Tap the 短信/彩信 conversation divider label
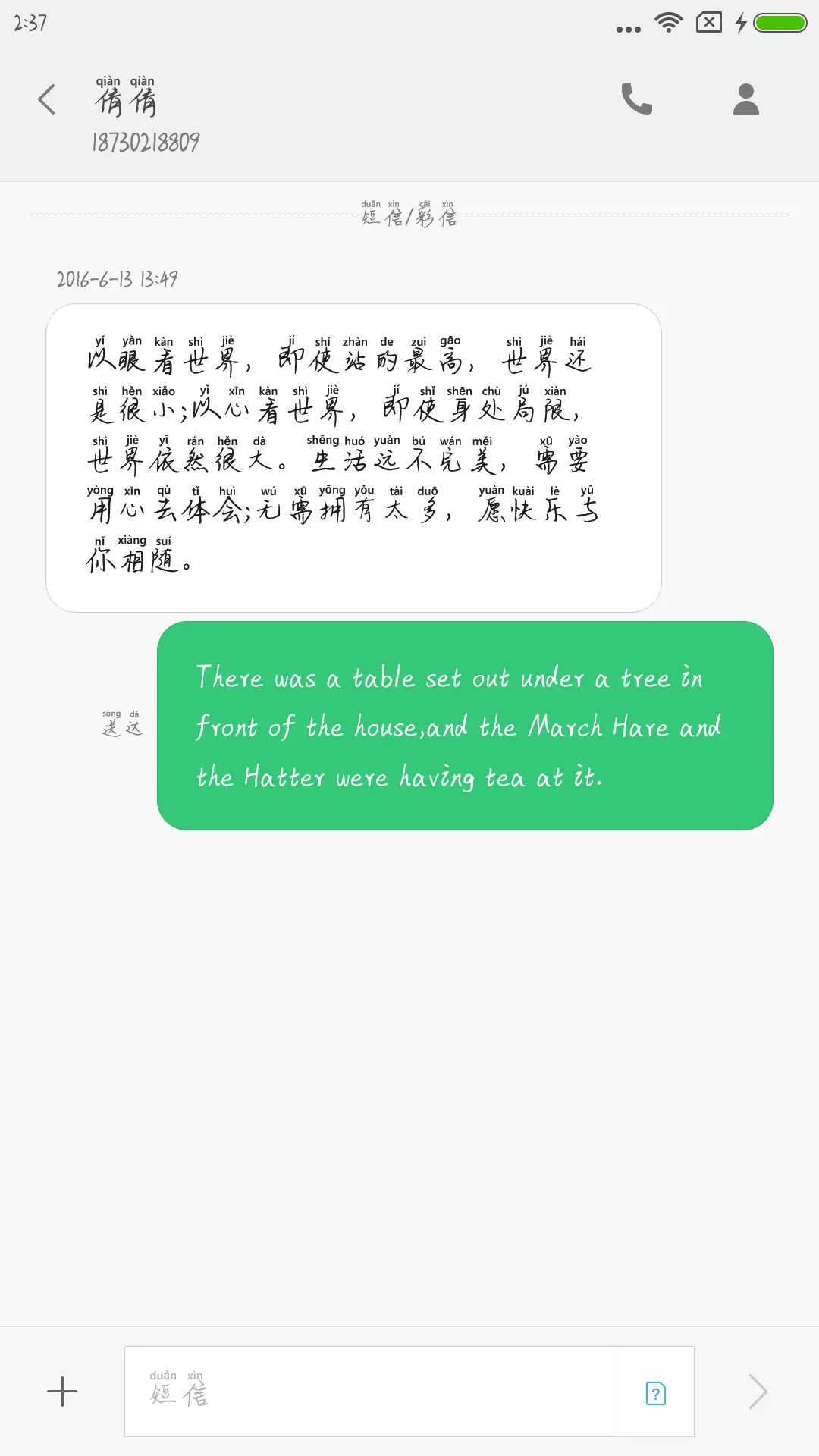 [x=409, y=218]
